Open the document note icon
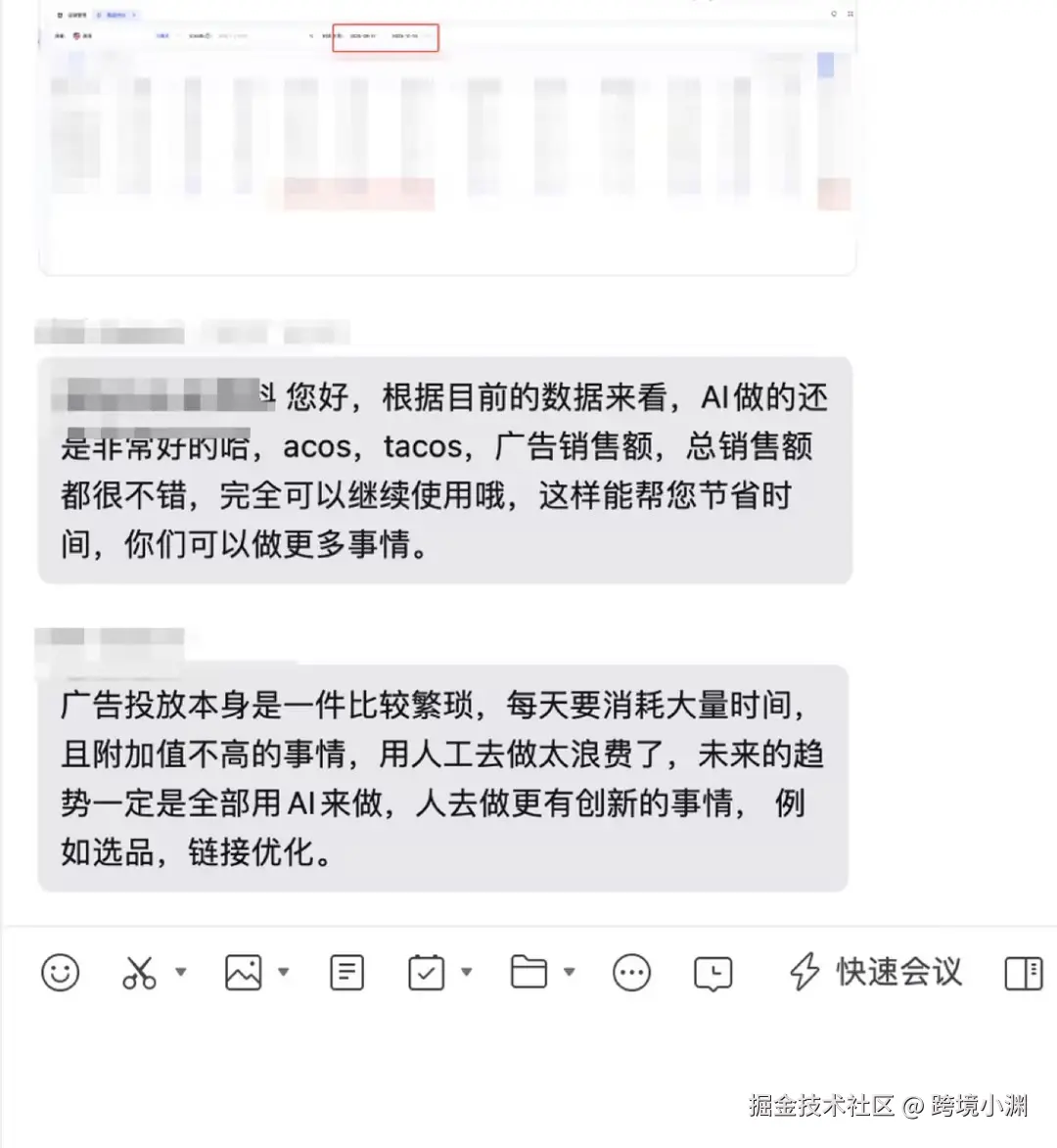Screen dimensions: 1057x1148 tap(346, 973)
